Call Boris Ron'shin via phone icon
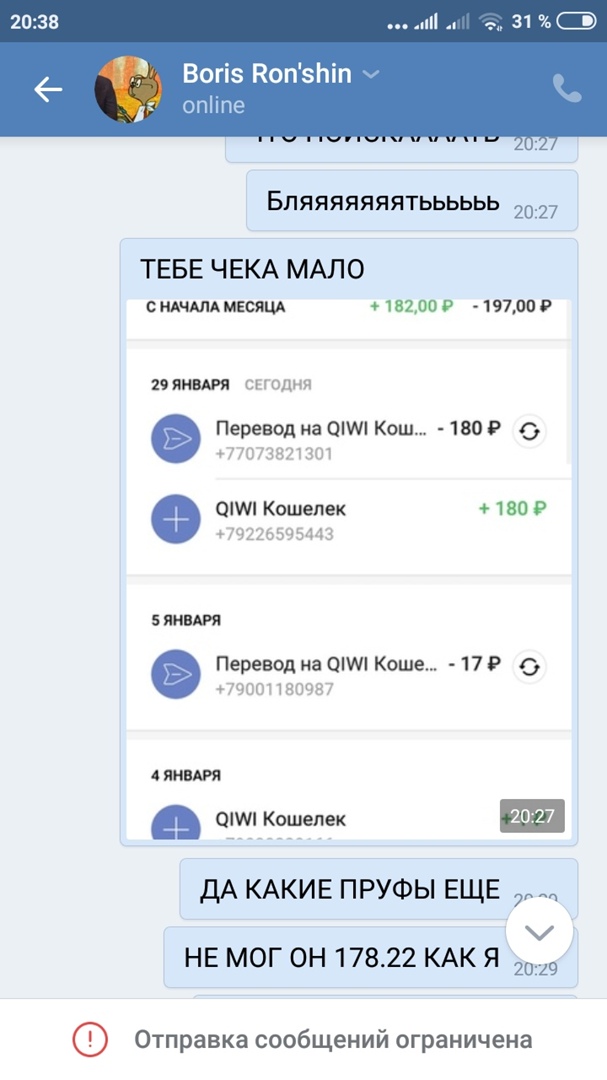 pos(566,89)
